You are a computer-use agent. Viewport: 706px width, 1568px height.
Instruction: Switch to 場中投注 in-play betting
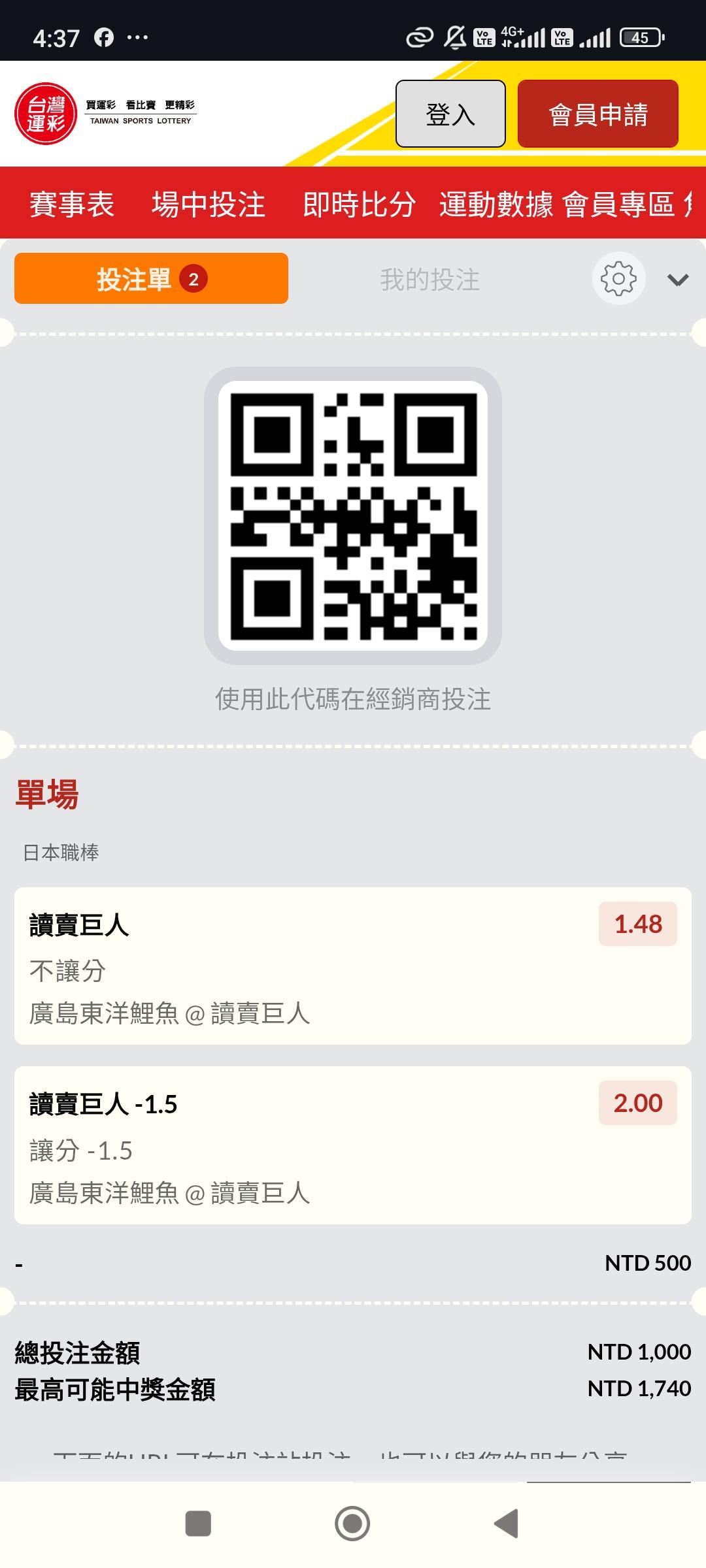[x=209, y=204]
